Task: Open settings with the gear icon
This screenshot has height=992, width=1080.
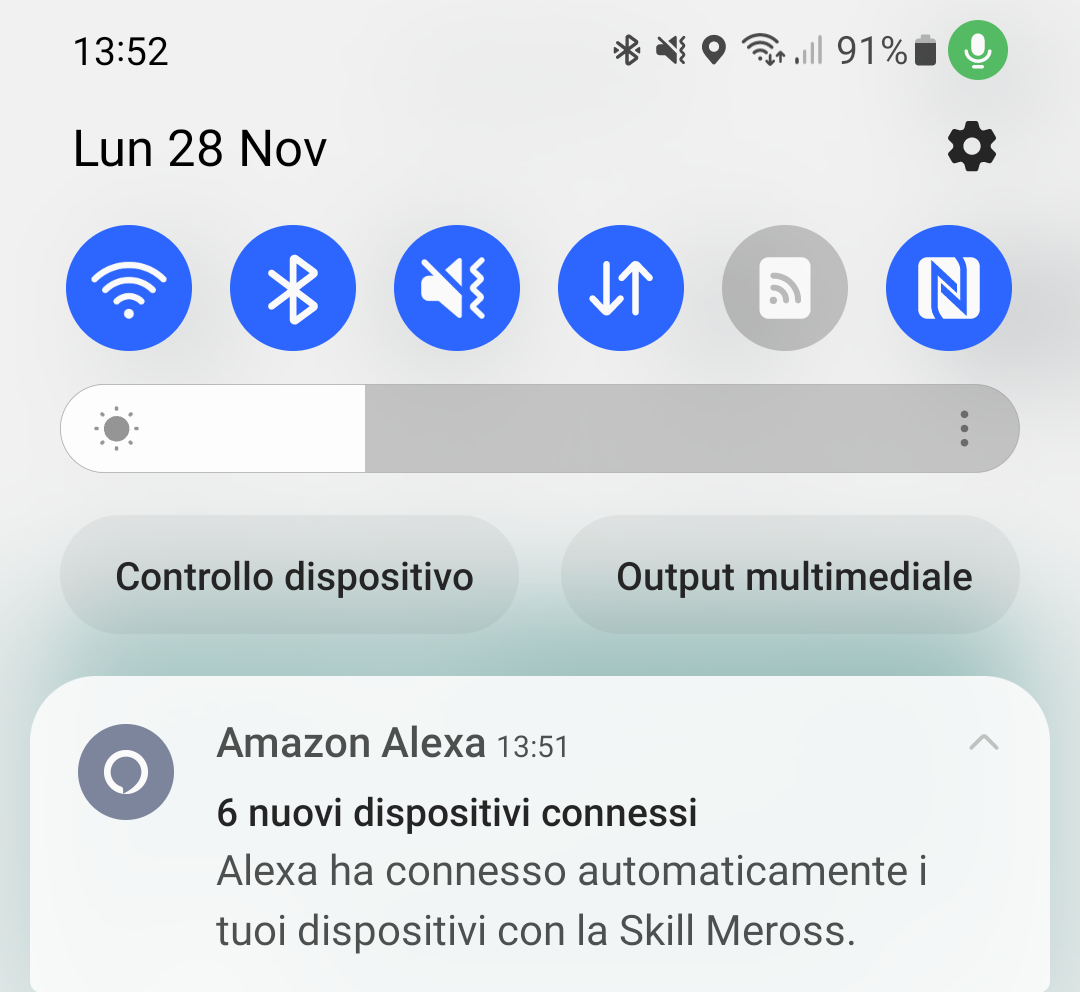Action: click(x=971, y=148)
